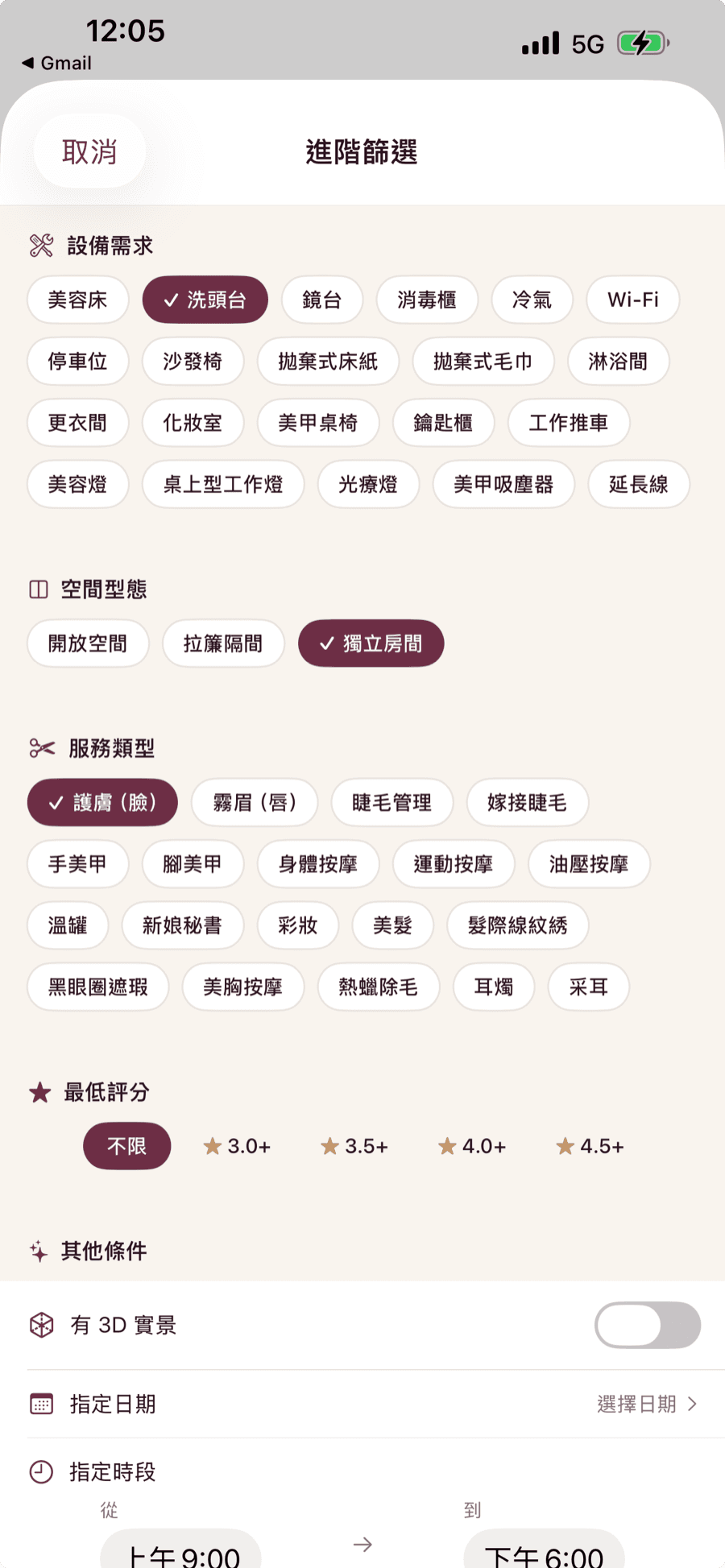Deselect the 獨立房間 space type option

click(371, 643)
